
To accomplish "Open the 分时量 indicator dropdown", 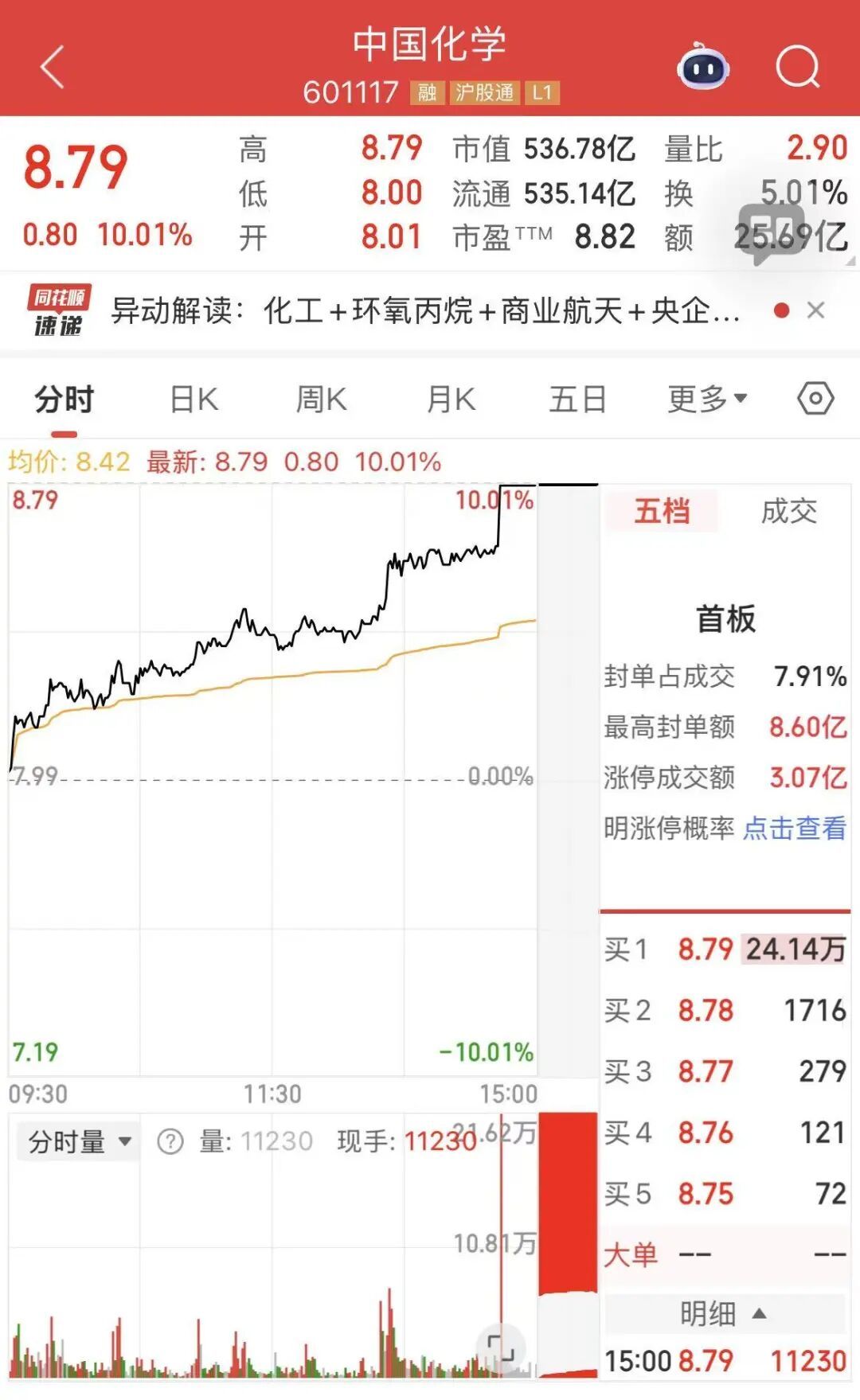I will point(79,1141).
